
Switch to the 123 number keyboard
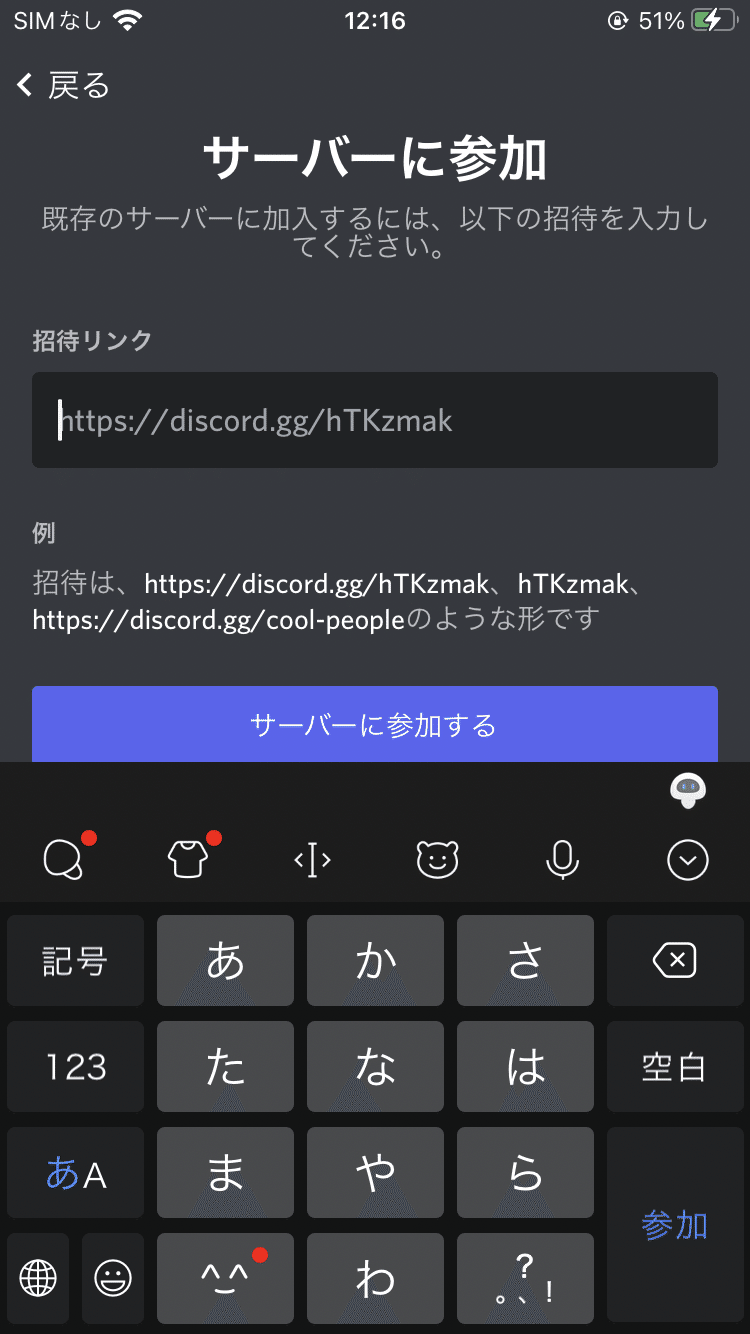(x=75, y=1067)
